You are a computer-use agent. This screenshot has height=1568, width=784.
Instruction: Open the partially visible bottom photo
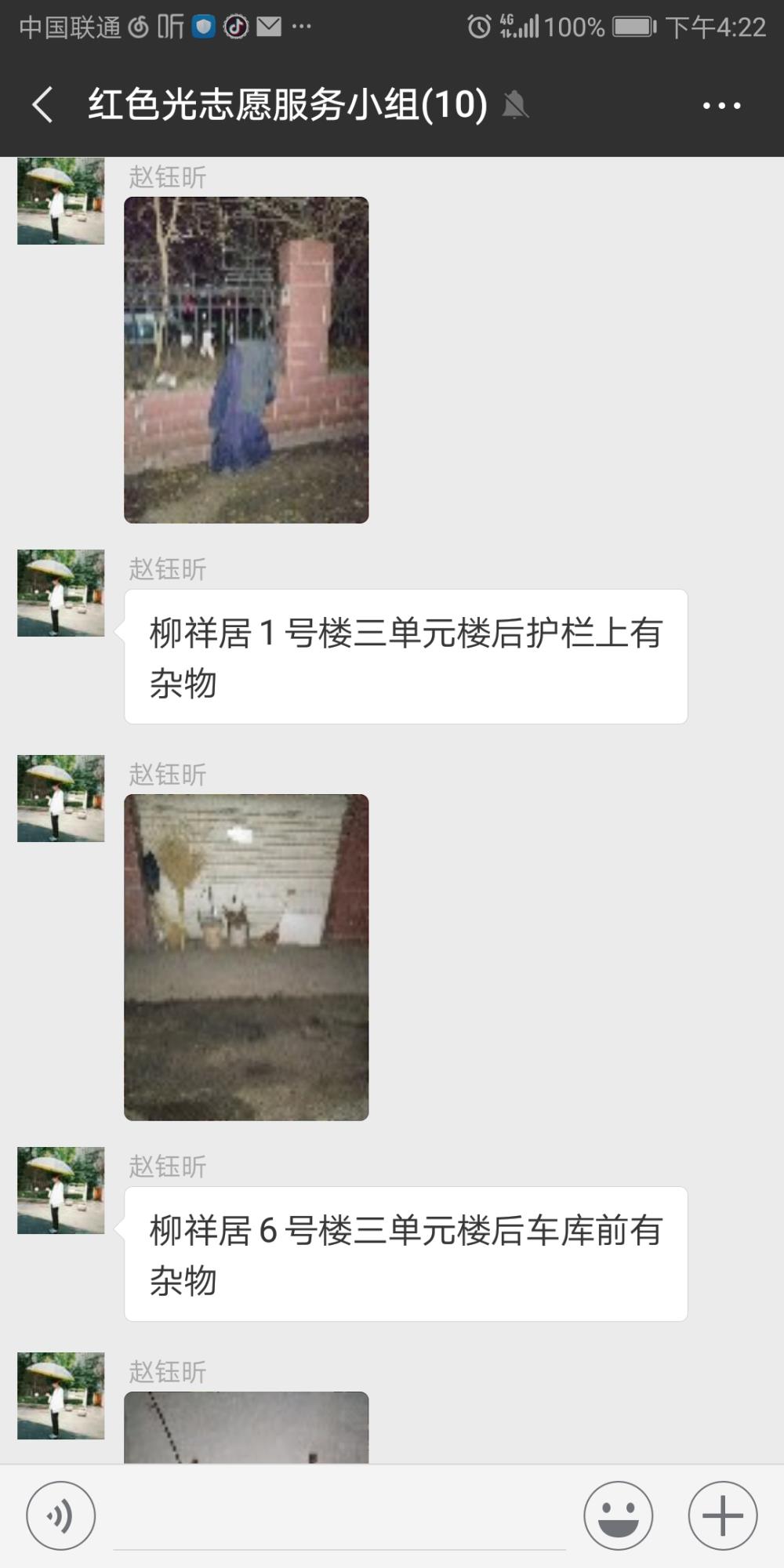(x=246, y=1427)
